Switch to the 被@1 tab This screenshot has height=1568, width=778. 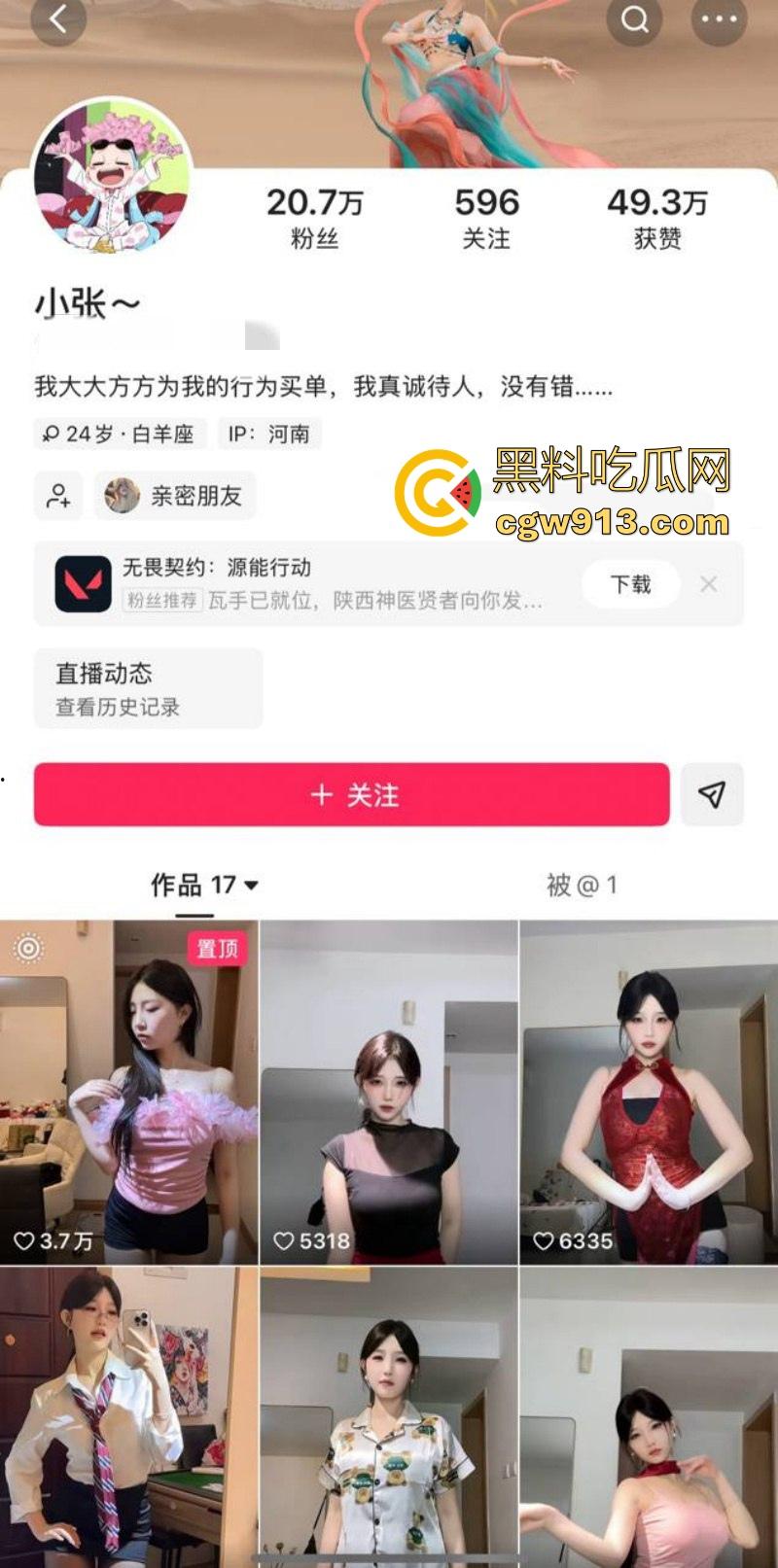click(x=584, y=885)
